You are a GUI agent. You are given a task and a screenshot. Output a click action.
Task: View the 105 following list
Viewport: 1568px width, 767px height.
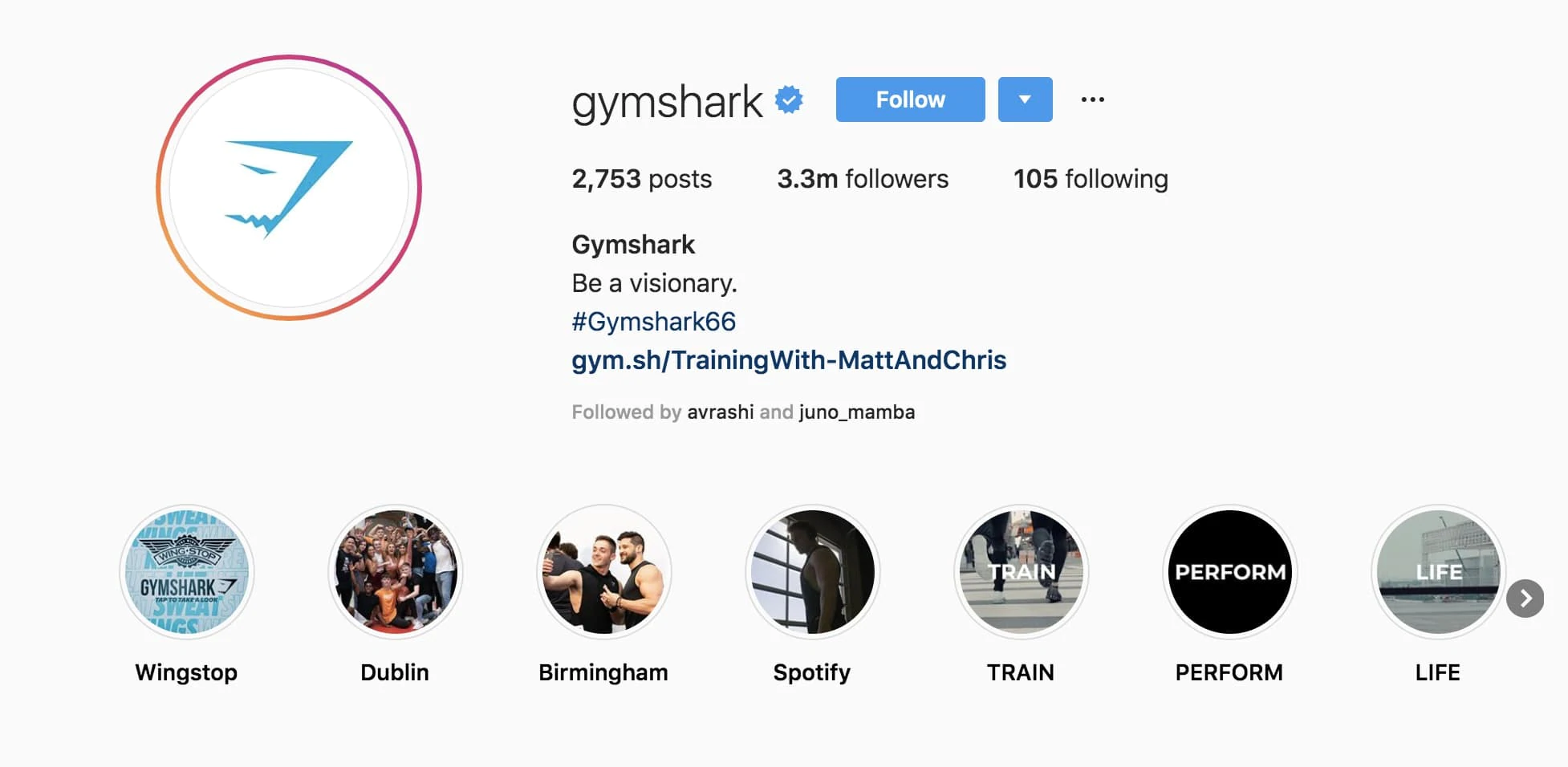pyautogui.click(x=1090, y=179)
